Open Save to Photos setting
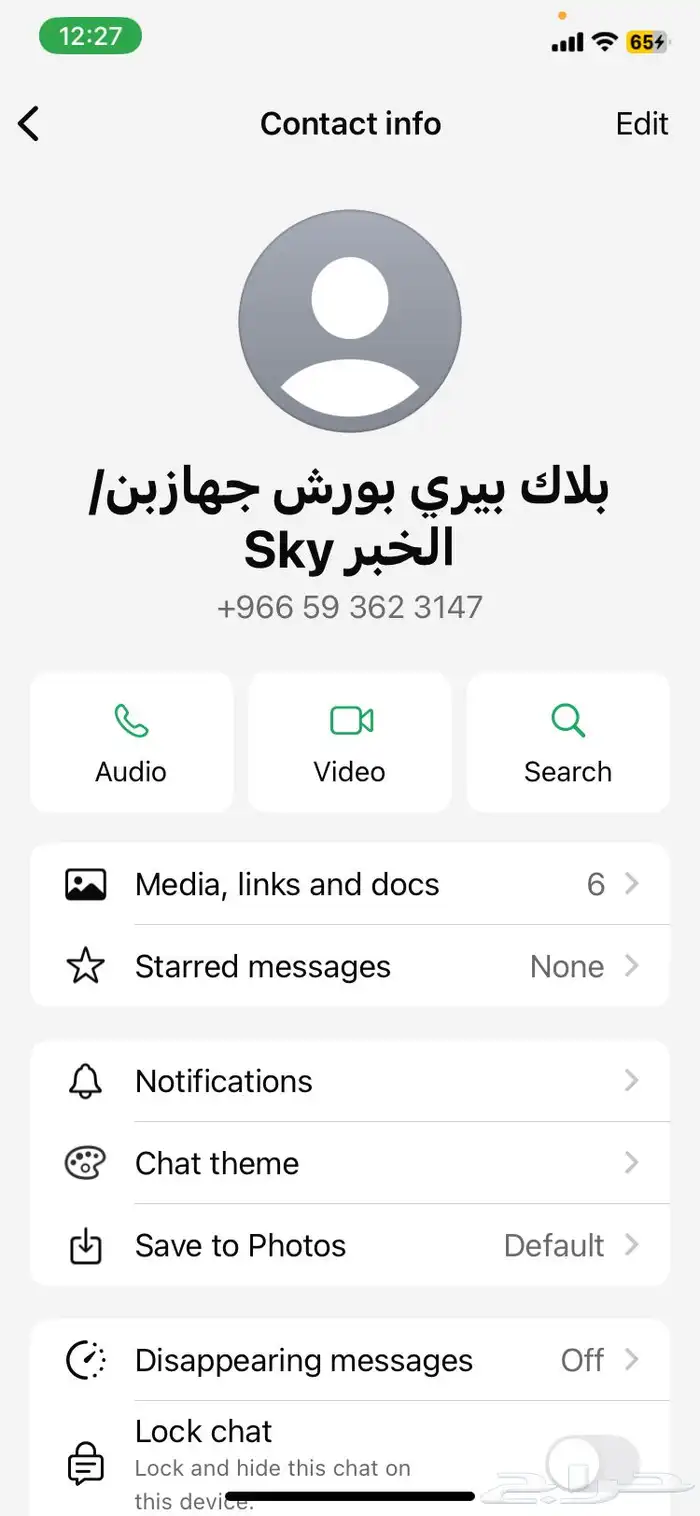Screen dimensions: 700x1516 tap(350, 1245)
